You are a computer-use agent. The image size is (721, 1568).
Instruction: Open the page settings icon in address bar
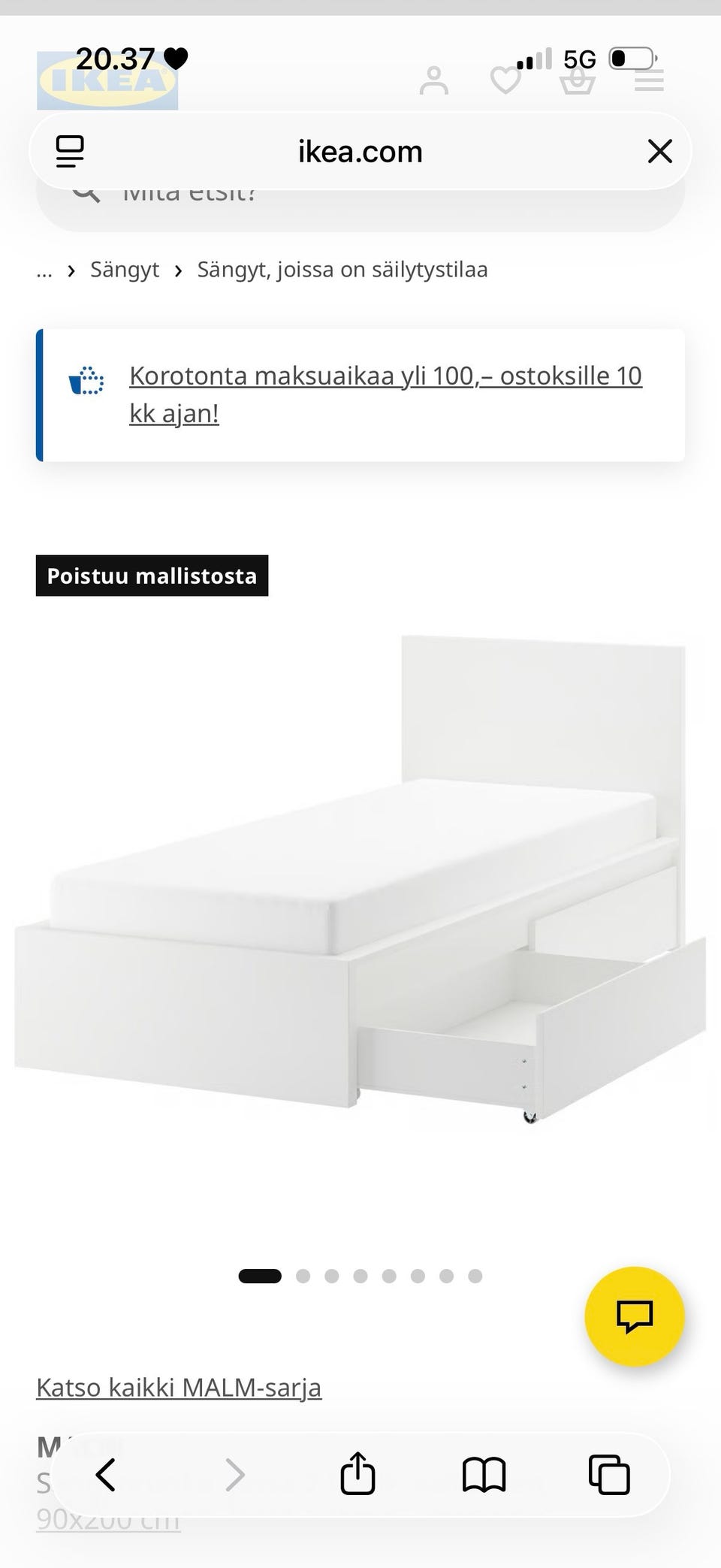[x=70, y=151]
